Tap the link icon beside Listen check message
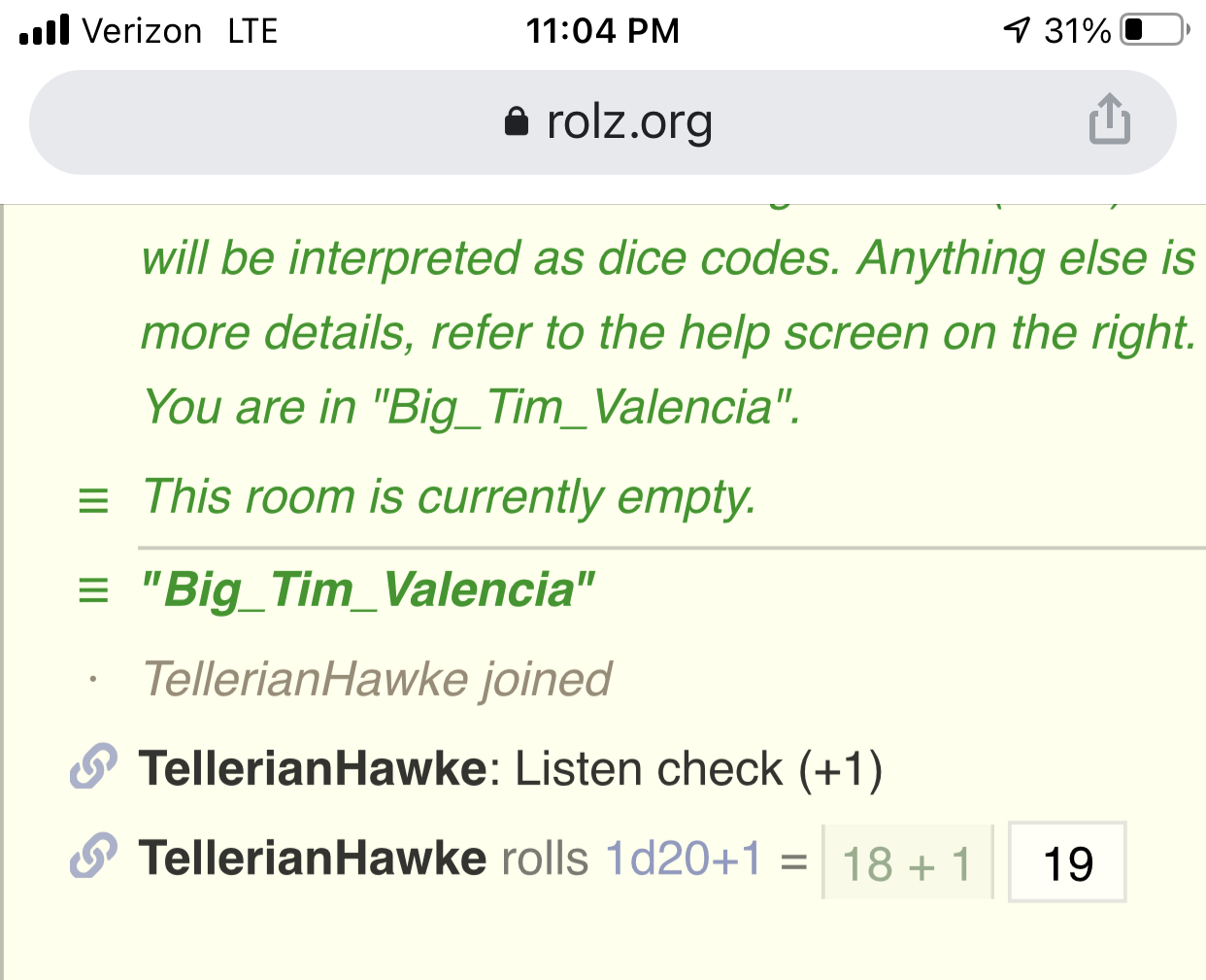The width and height of the screenshot is (1206, 980). 93,766
